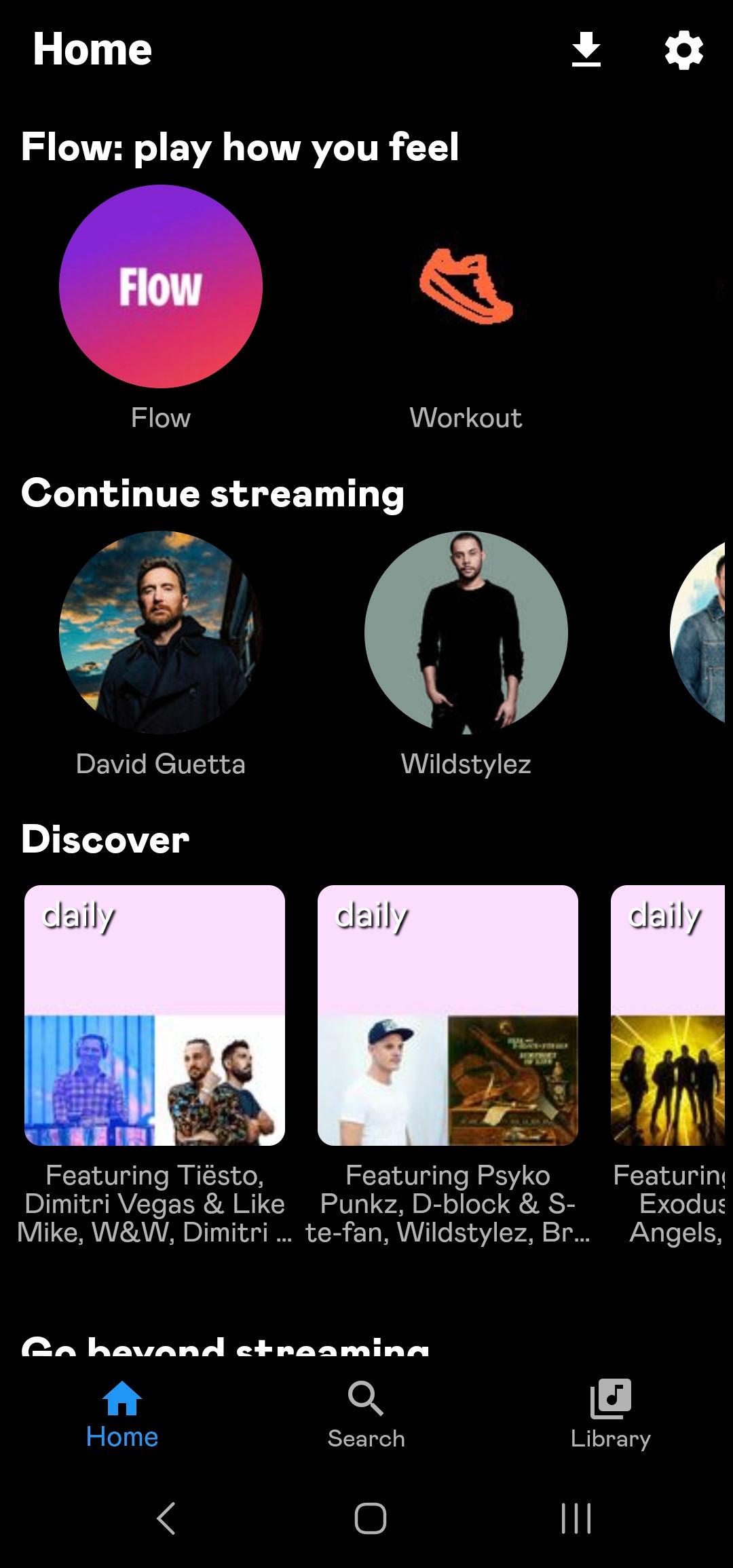Play the Flow mix
The height and width of the screenshot is (1568, 733).
point(161,286)
